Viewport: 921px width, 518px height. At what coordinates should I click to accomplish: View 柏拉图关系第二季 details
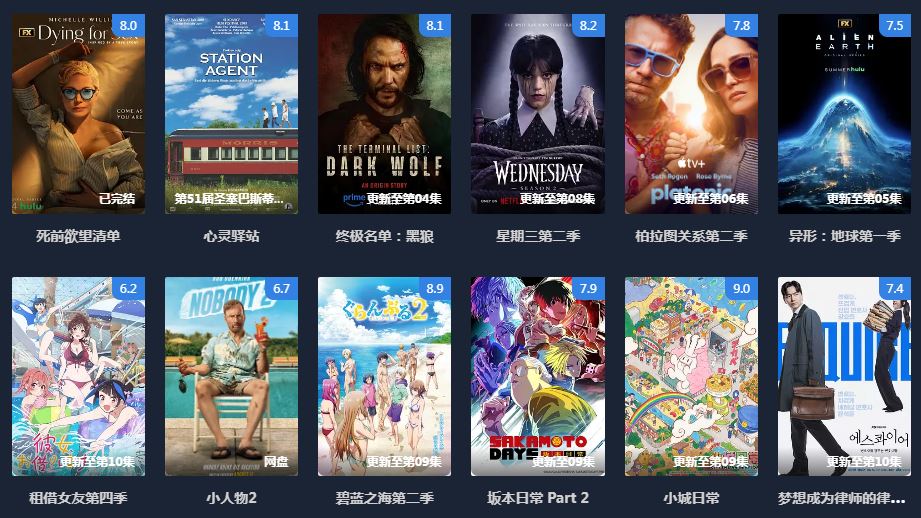[x=691, y=113]
